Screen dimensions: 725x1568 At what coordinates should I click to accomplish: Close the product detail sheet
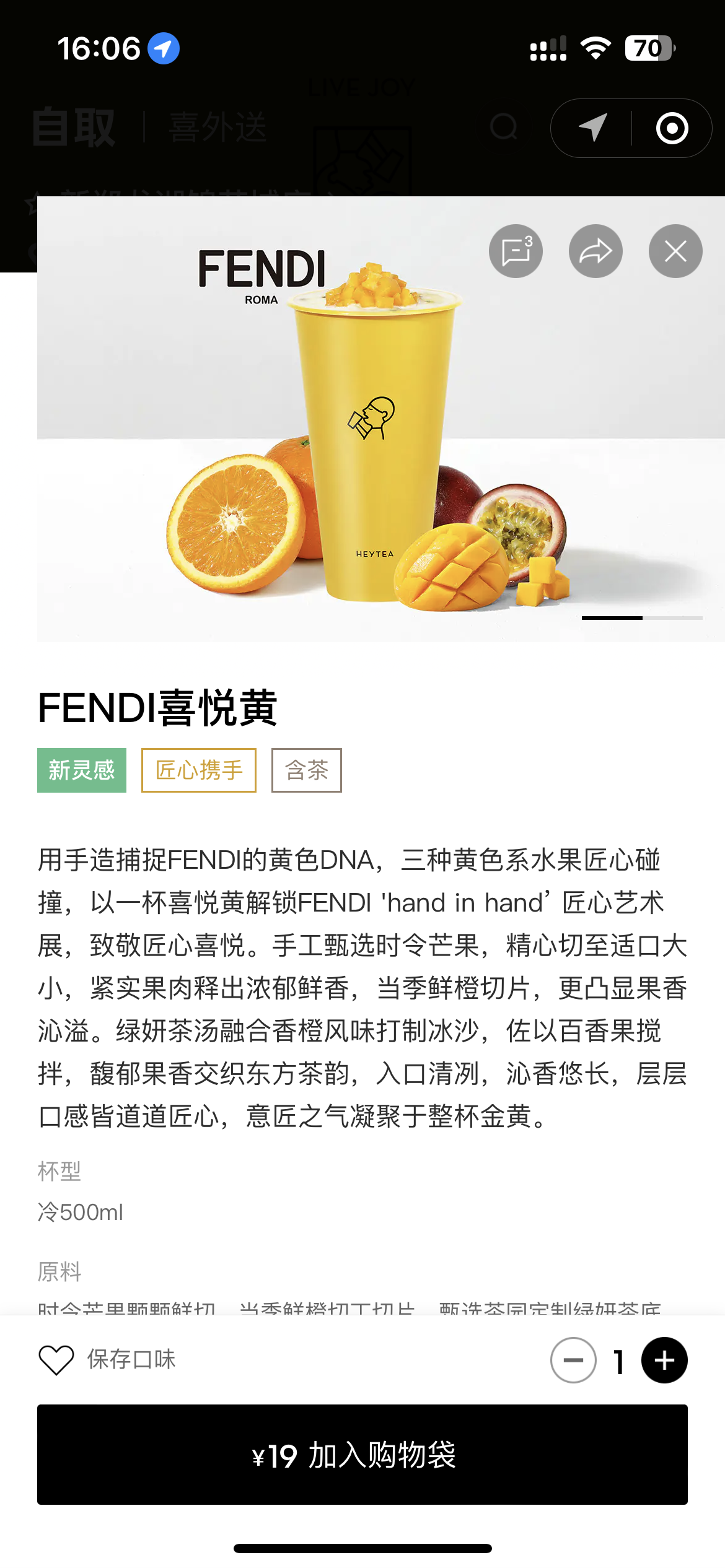[x=675, y=251]
